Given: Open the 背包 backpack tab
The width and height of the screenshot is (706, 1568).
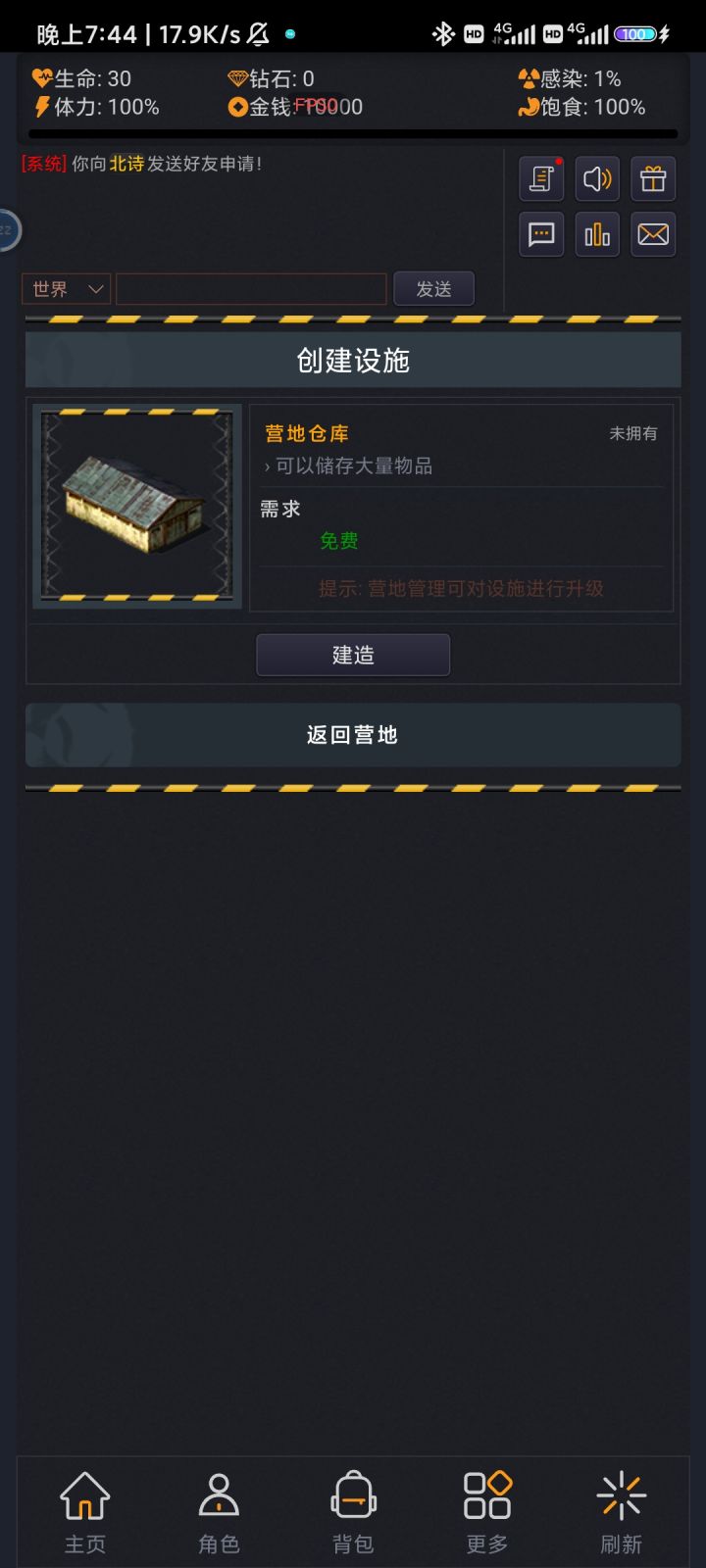Looking at the screenshot, I should coord(353,1511).
